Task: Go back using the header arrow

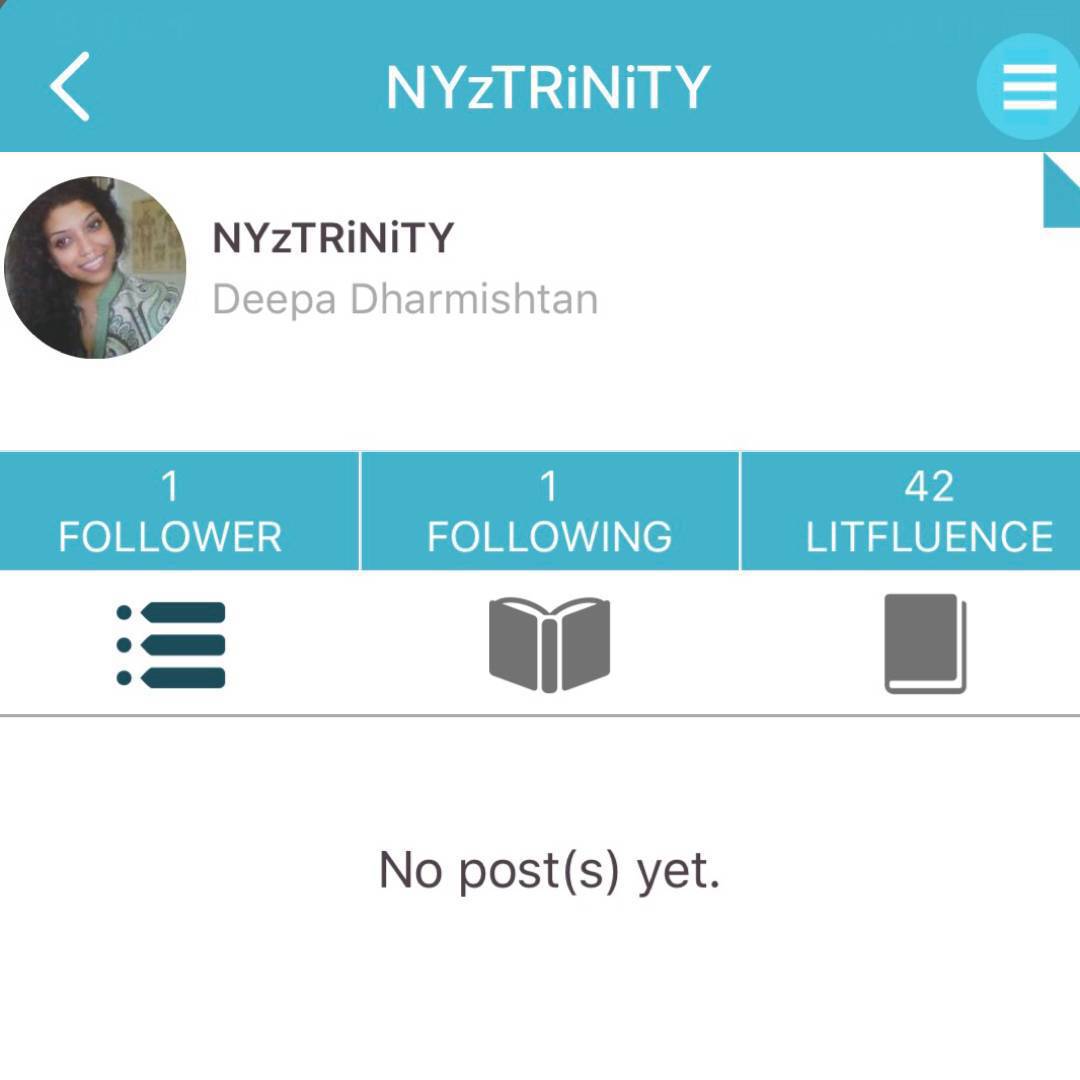Action: 70,87
